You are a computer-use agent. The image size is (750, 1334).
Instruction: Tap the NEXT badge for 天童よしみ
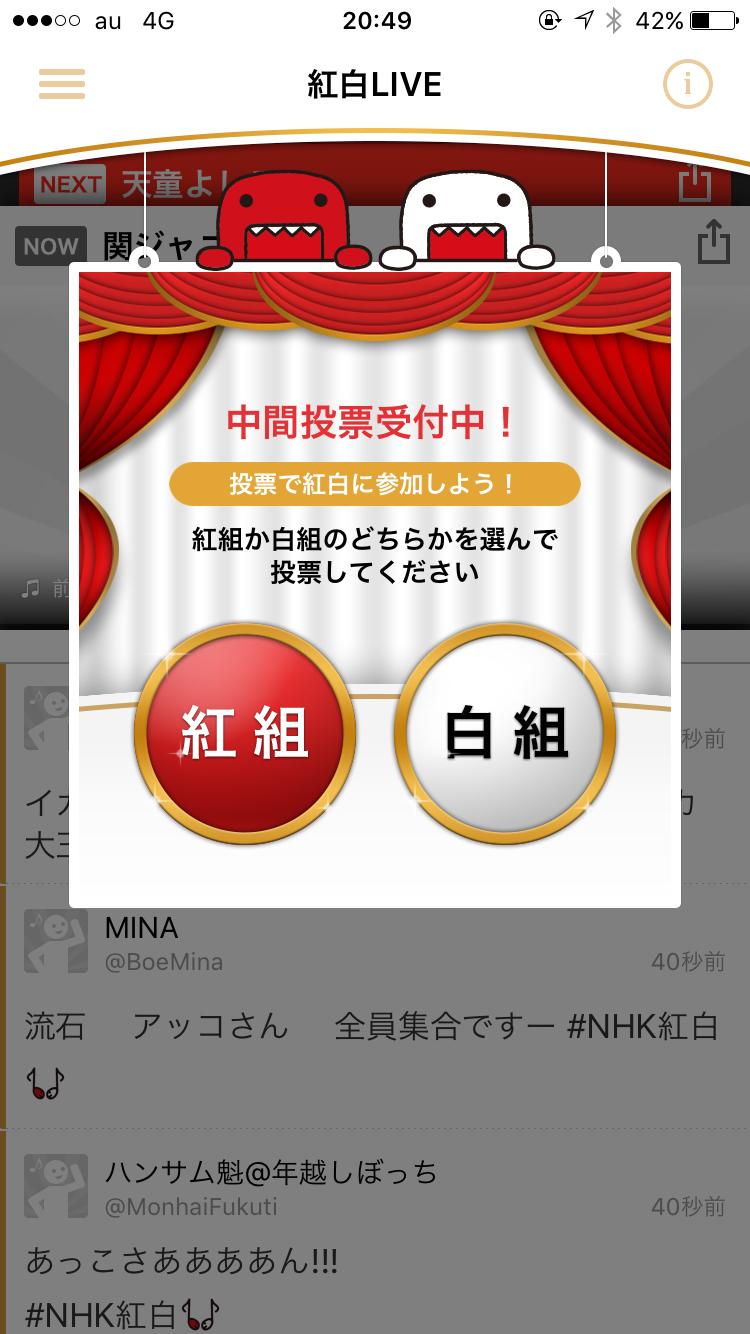point(69,184)
